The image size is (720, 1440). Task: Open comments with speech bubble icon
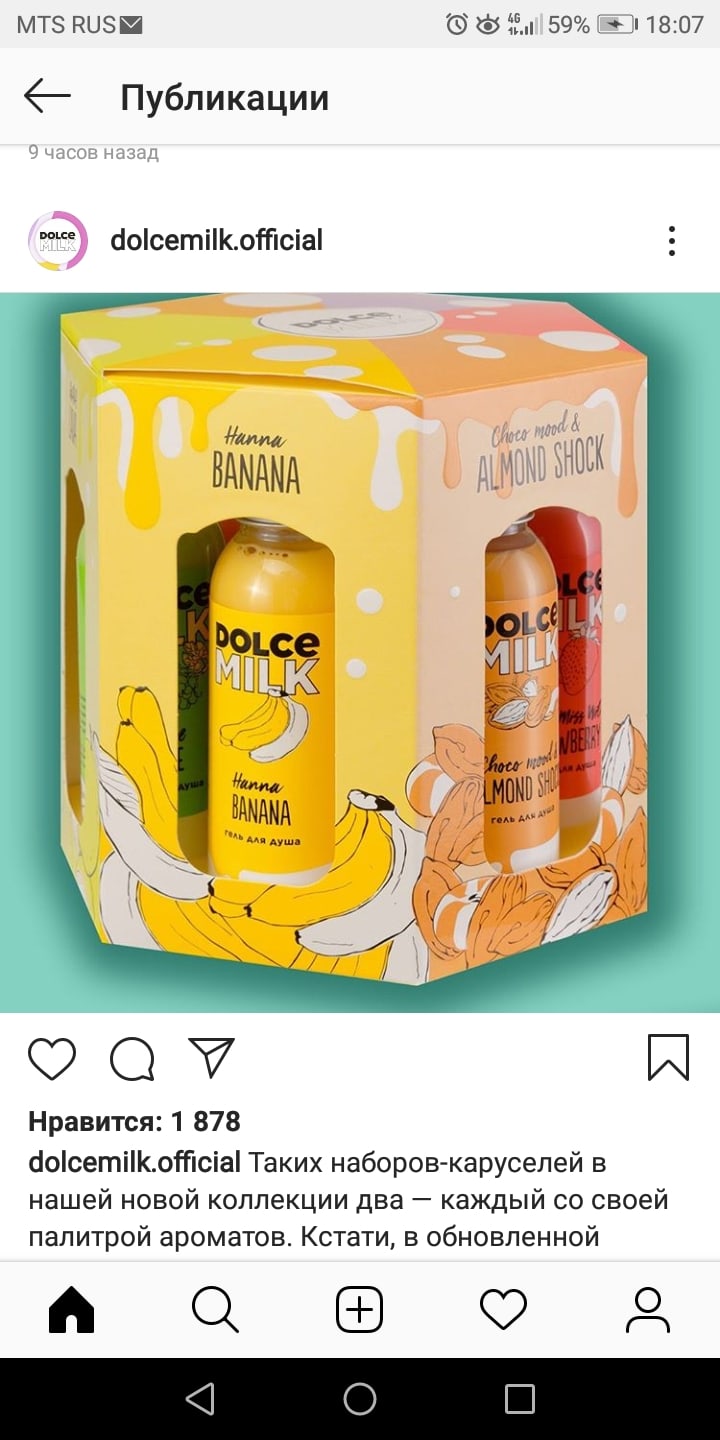tap(132, 1059)
